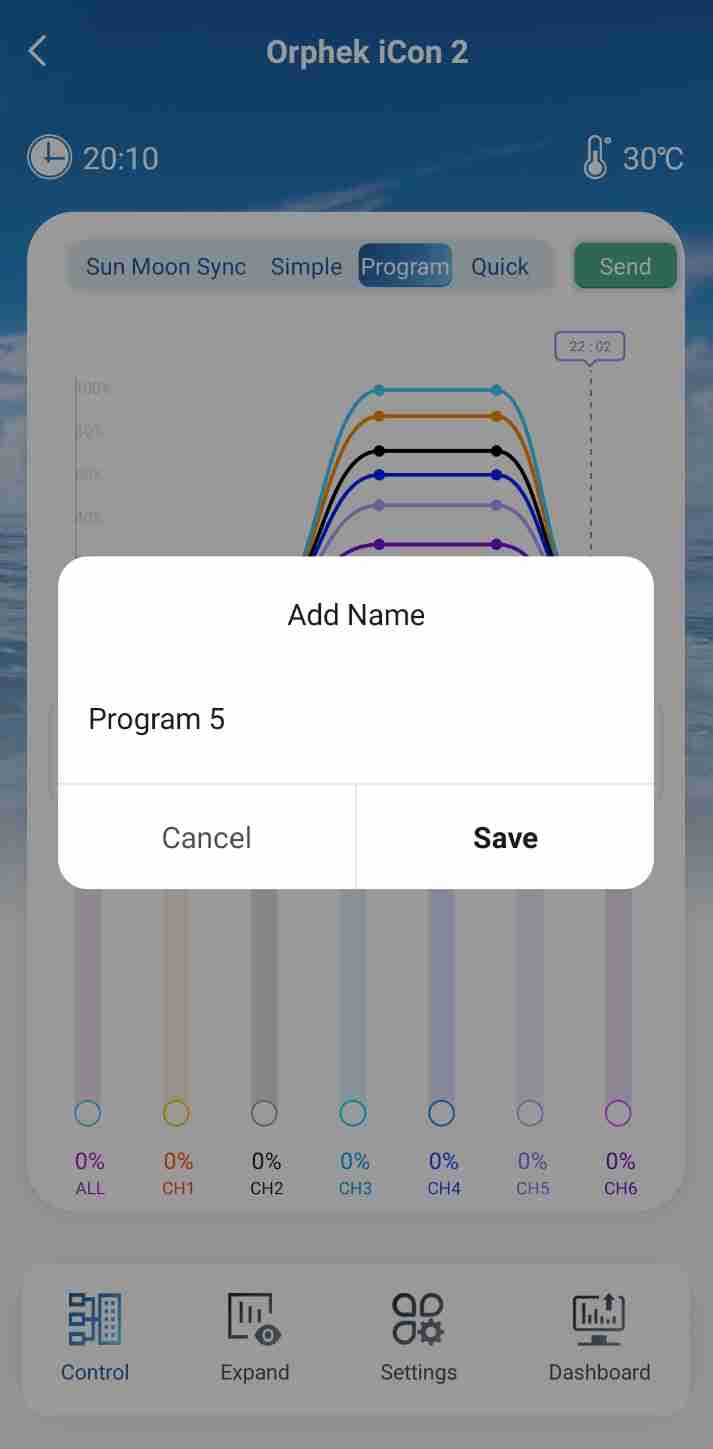Screen dimensions: 713x1449
Task: Switch to Quick mode
Action: [x=500, y=267]
